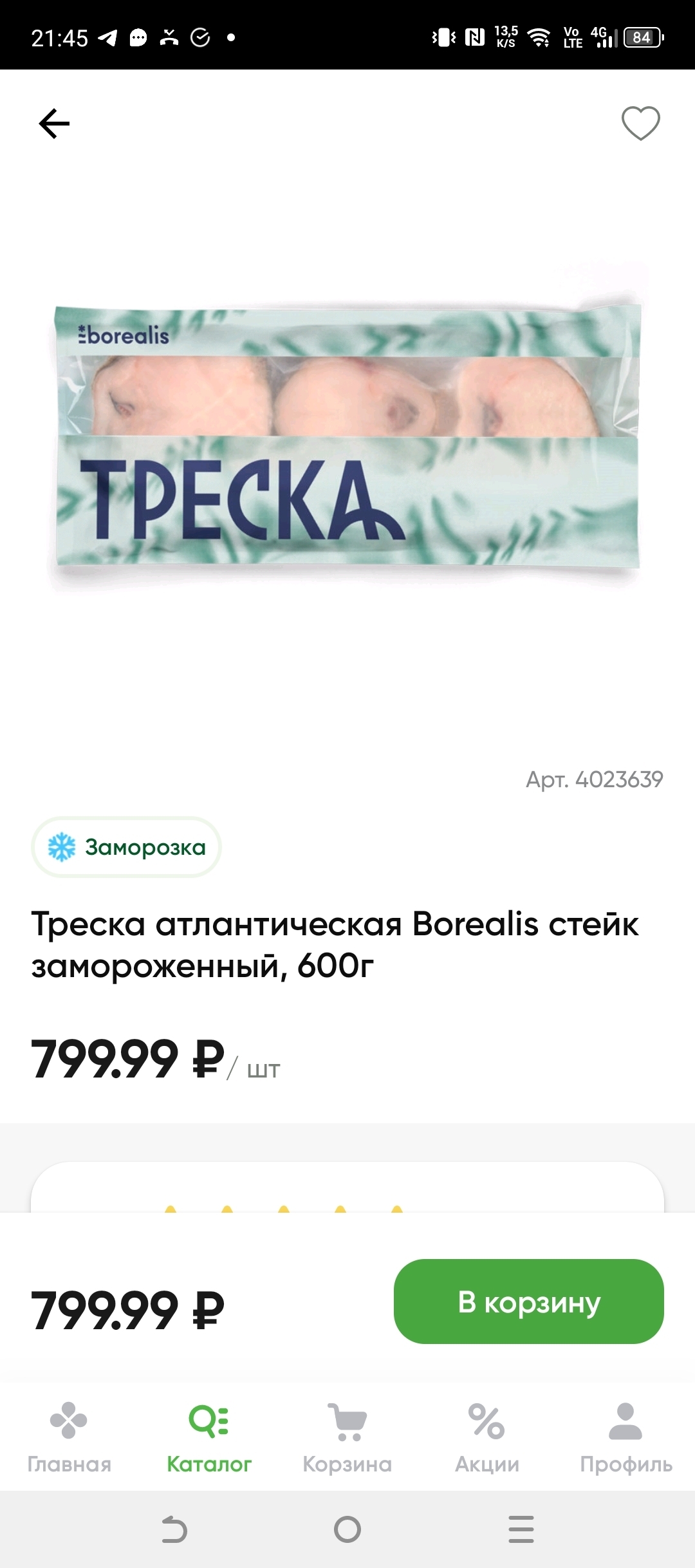Tap the system home button

coord(347,1529)
